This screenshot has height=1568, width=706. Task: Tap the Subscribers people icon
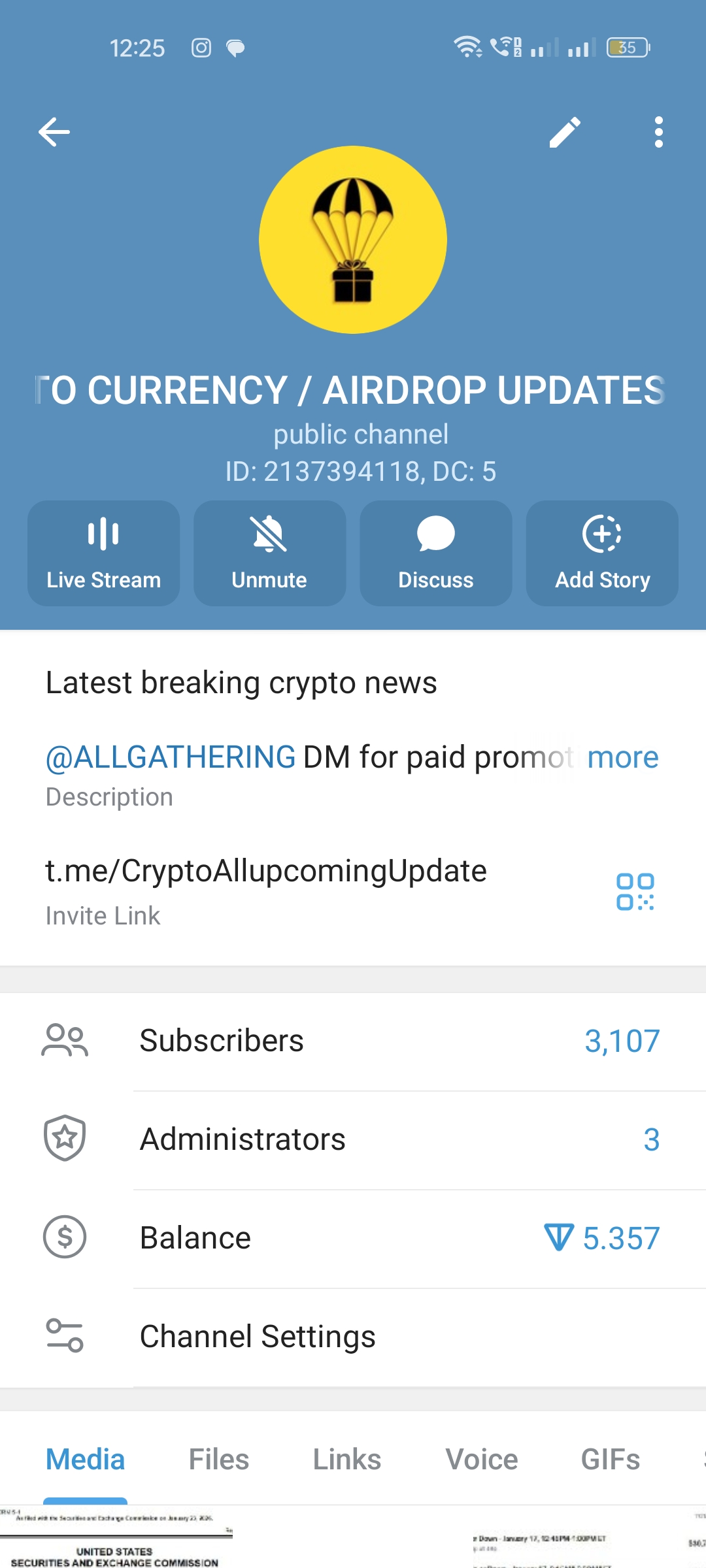coord(63,1040)
